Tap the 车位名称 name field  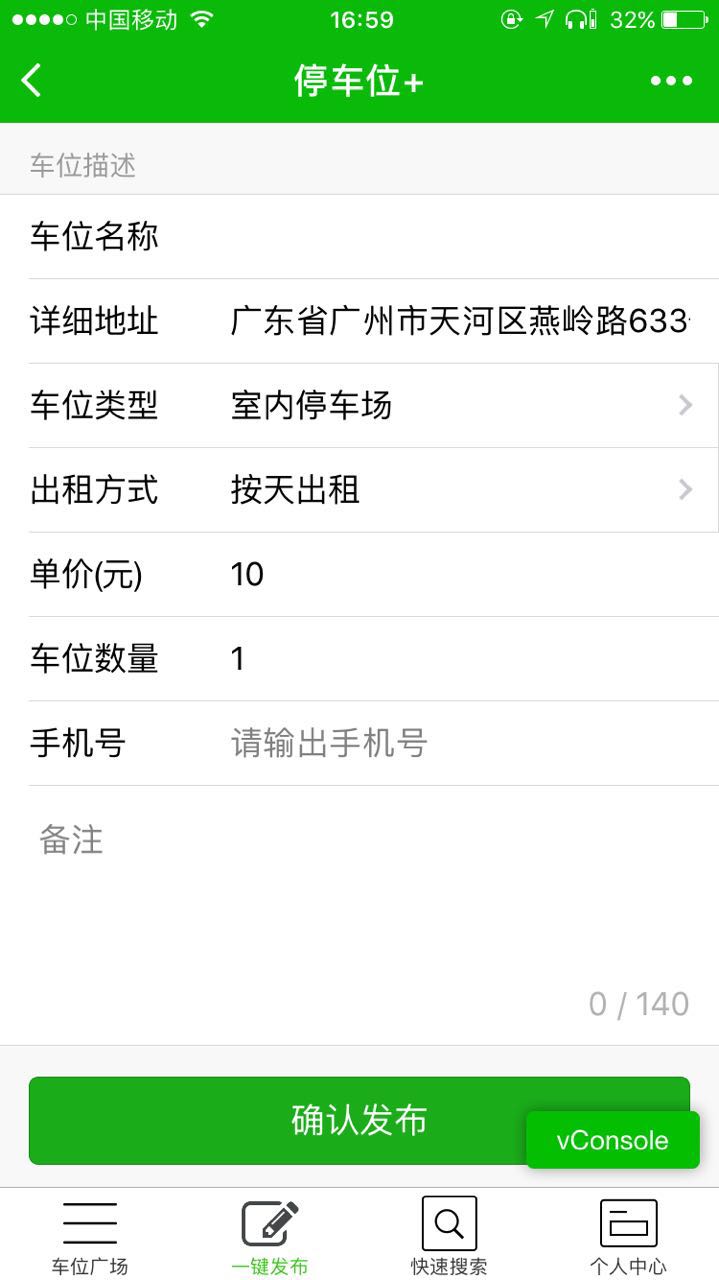450,238
